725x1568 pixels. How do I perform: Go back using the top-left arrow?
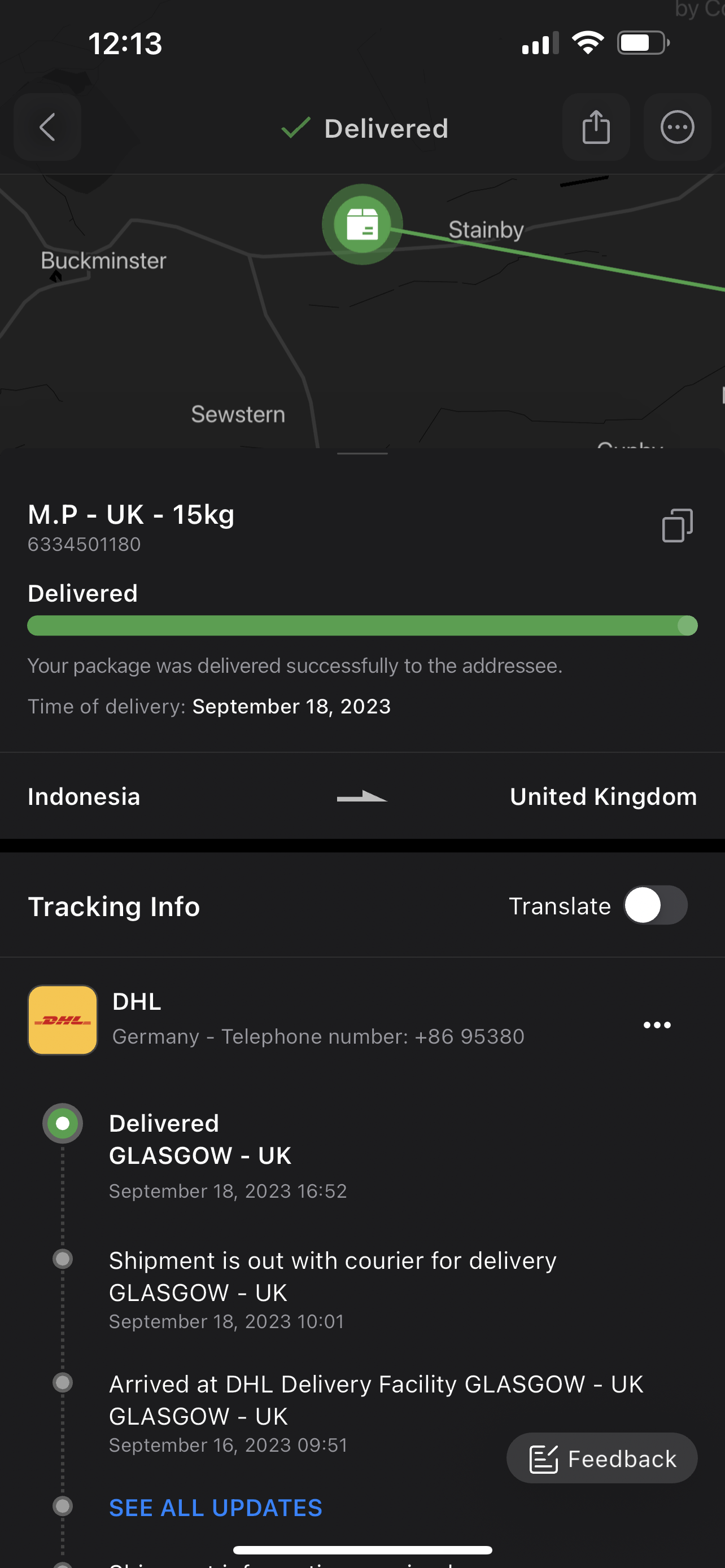(x=47, y=127)
